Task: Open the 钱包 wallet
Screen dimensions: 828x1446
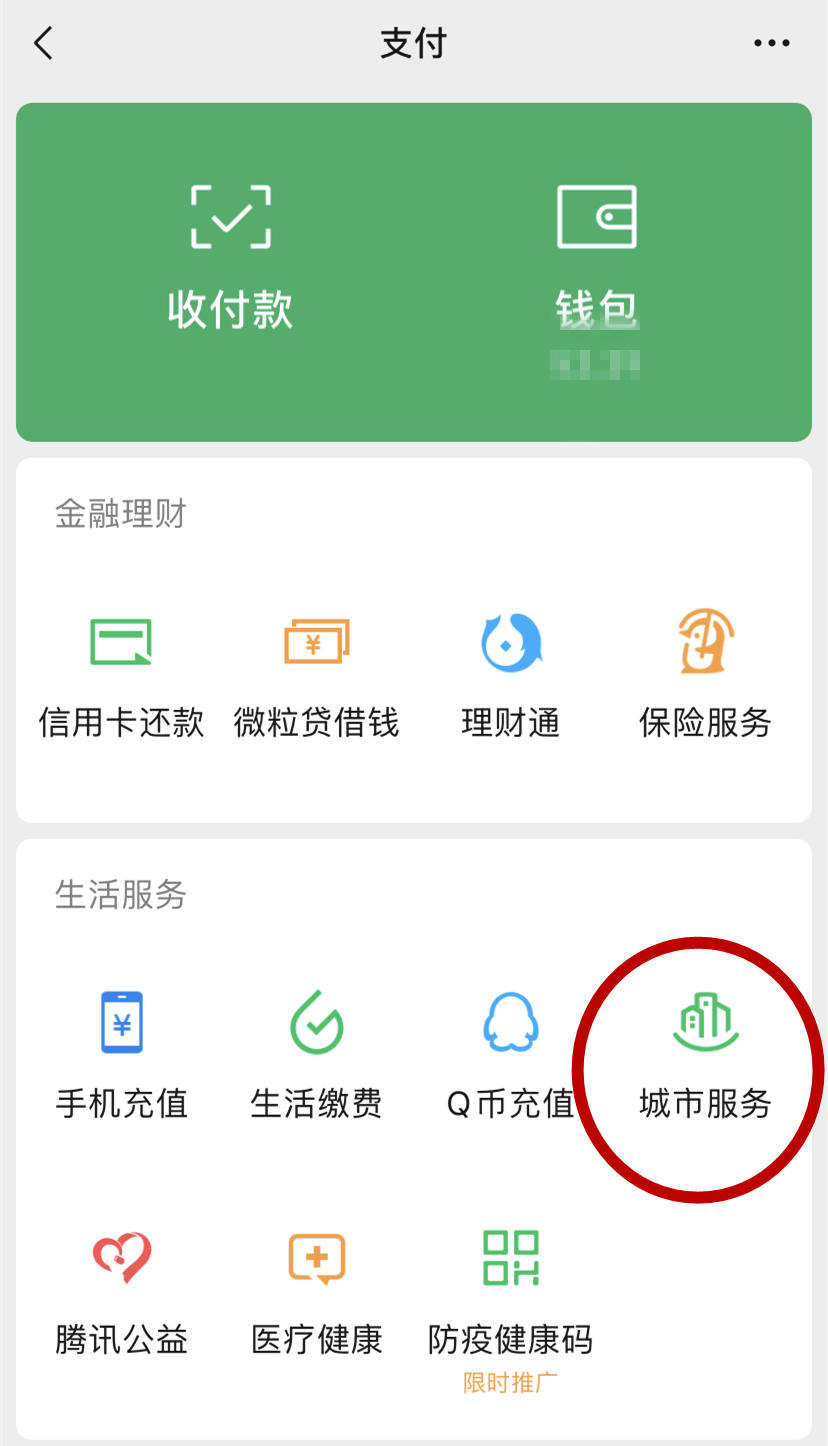Action: click(x=597, y=260)
